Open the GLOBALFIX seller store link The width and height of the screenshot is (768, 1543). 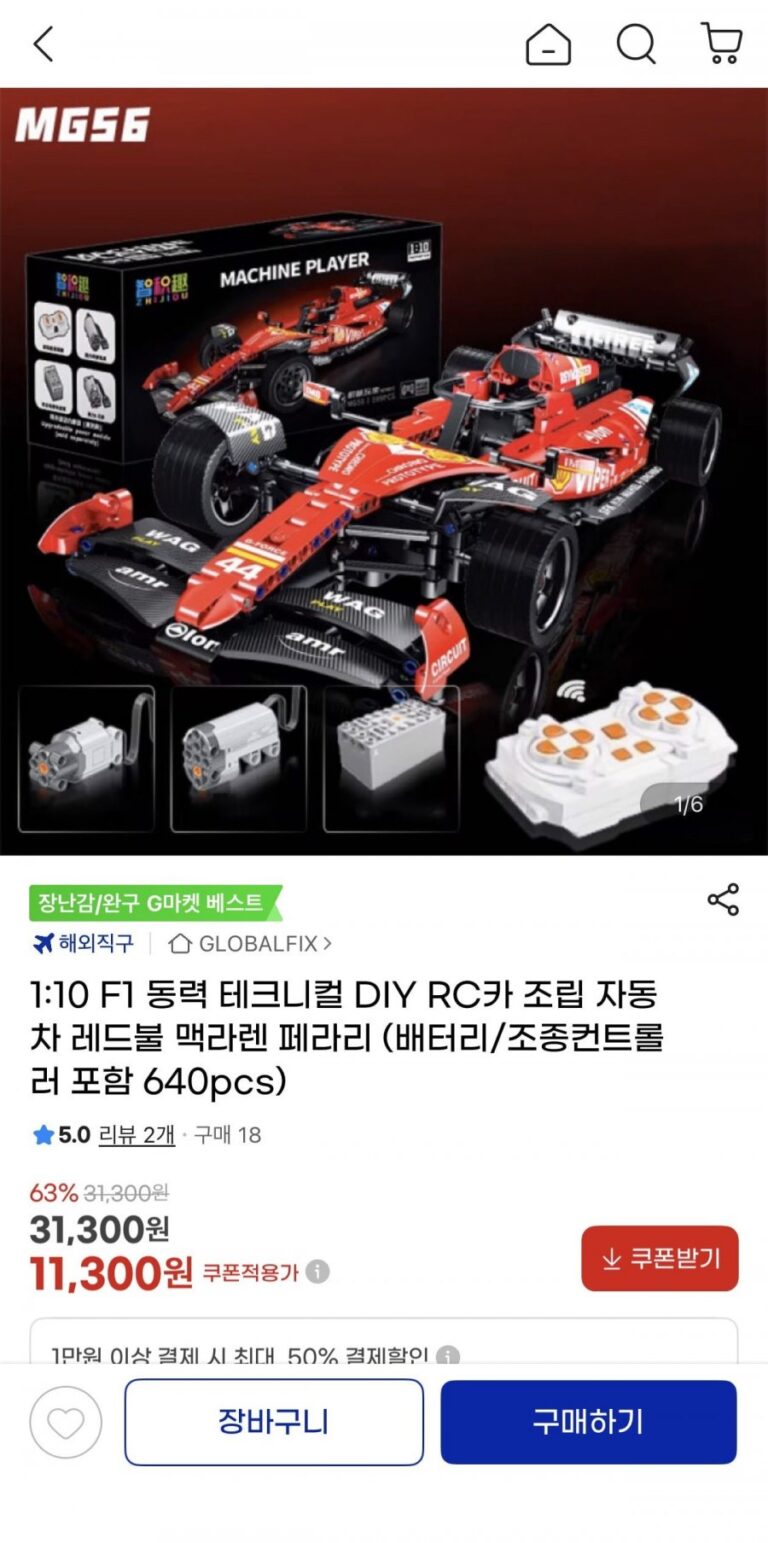[x=250, y=943]
